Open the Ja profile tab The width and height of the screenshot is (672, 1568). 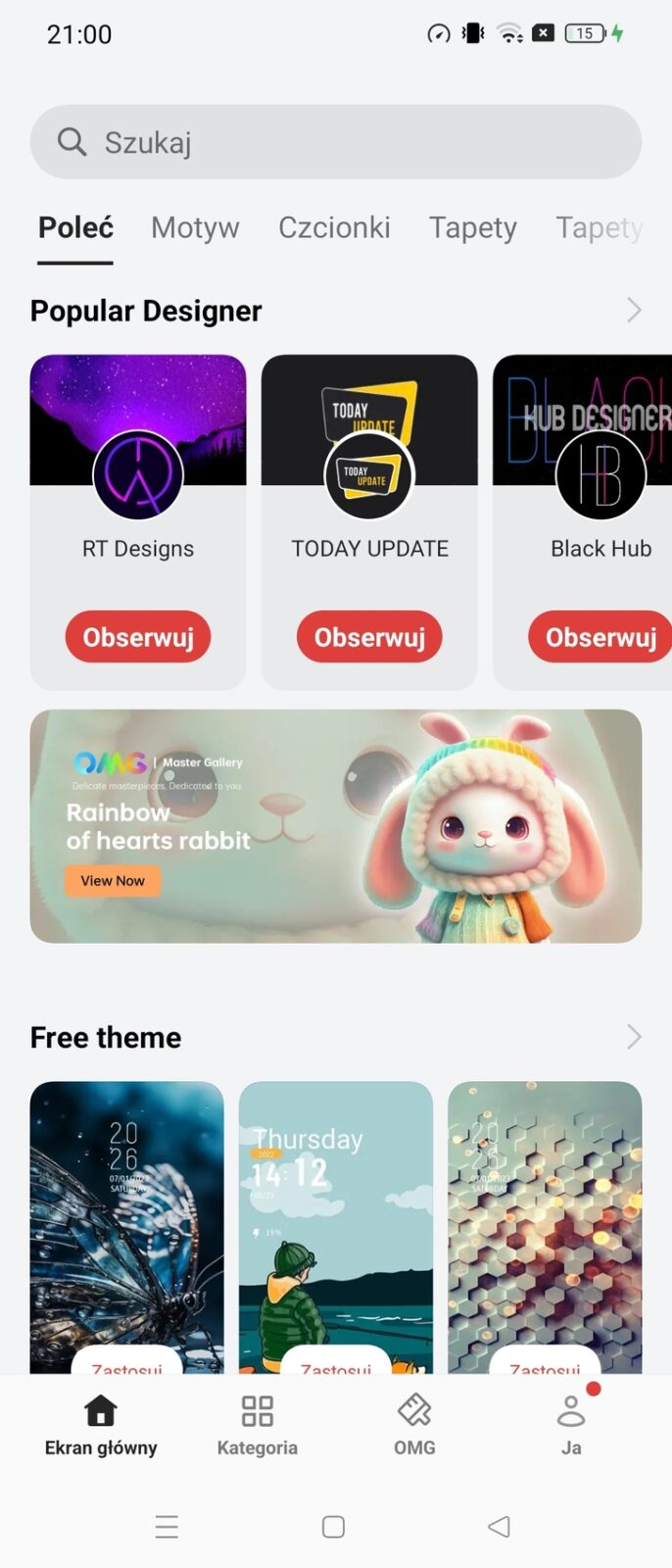point(571,1425)
